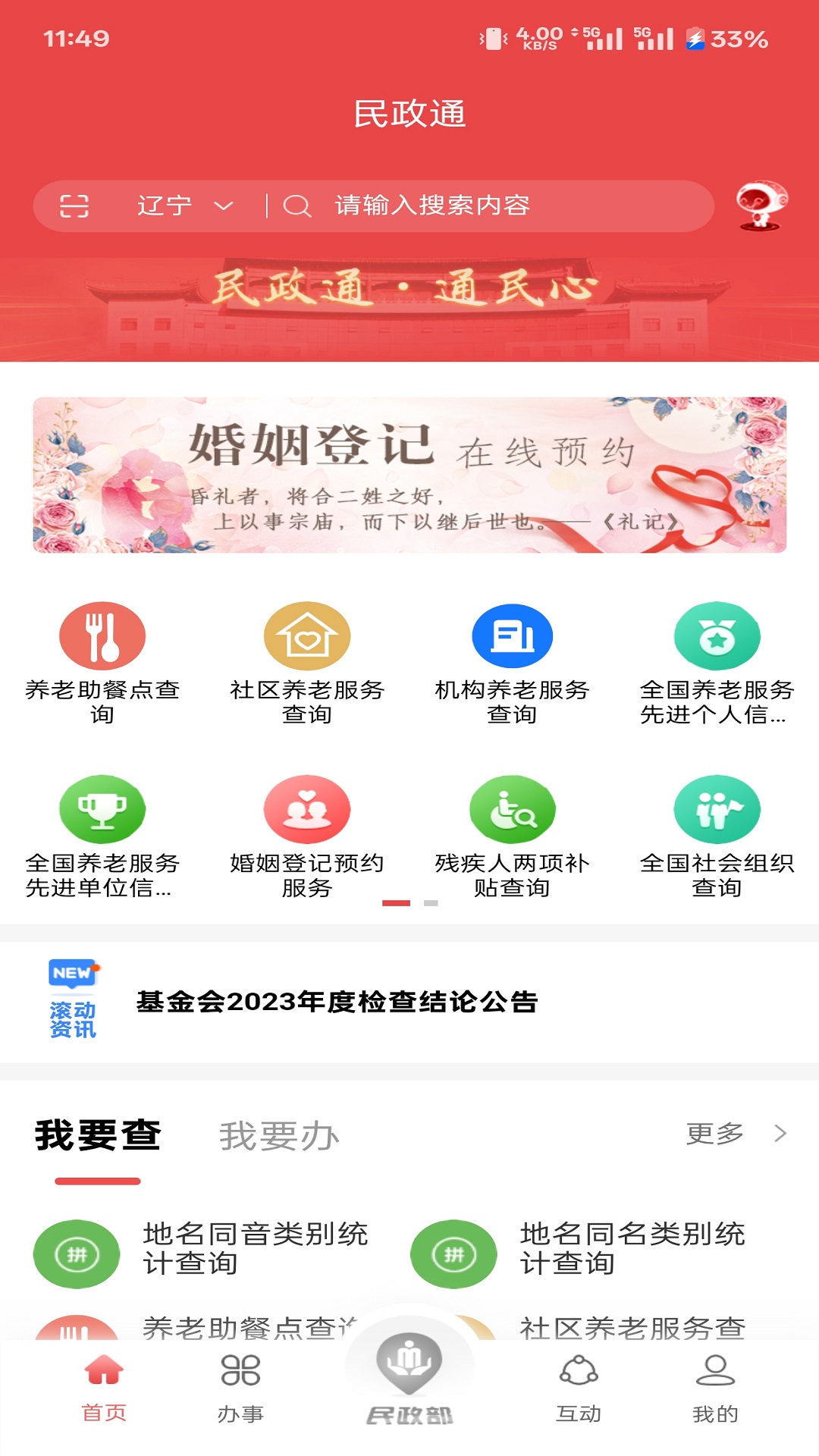
Task: Tap the 请输入搜索内容 search field
Action: pyautogui.click(x=485, y=206)
